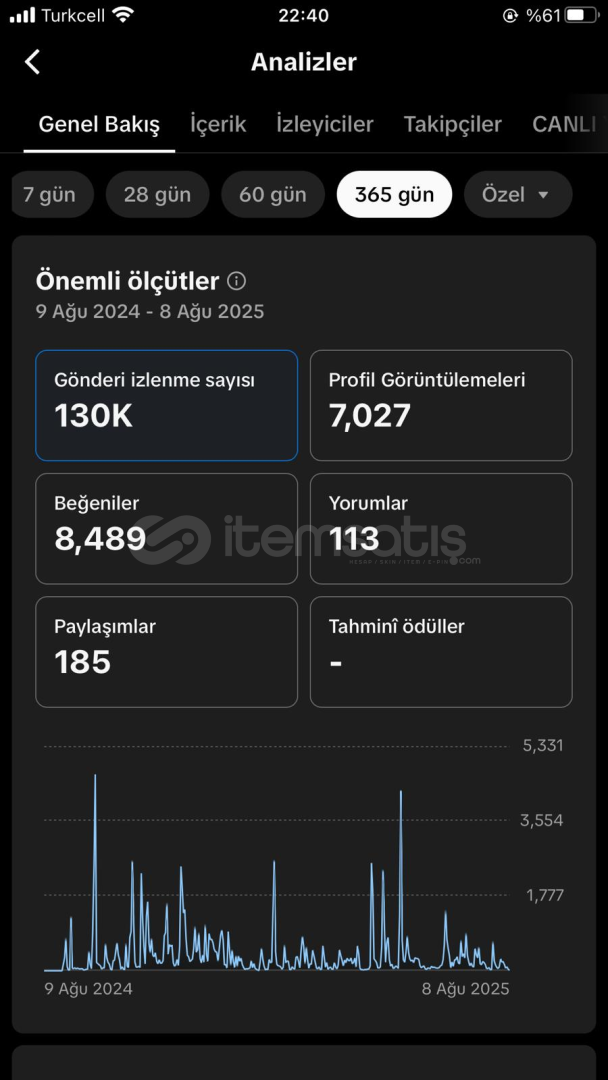Select the Beğeniler metric card
The height and width of the screenshot is (1080, 608).
click(x=167, y=528)
